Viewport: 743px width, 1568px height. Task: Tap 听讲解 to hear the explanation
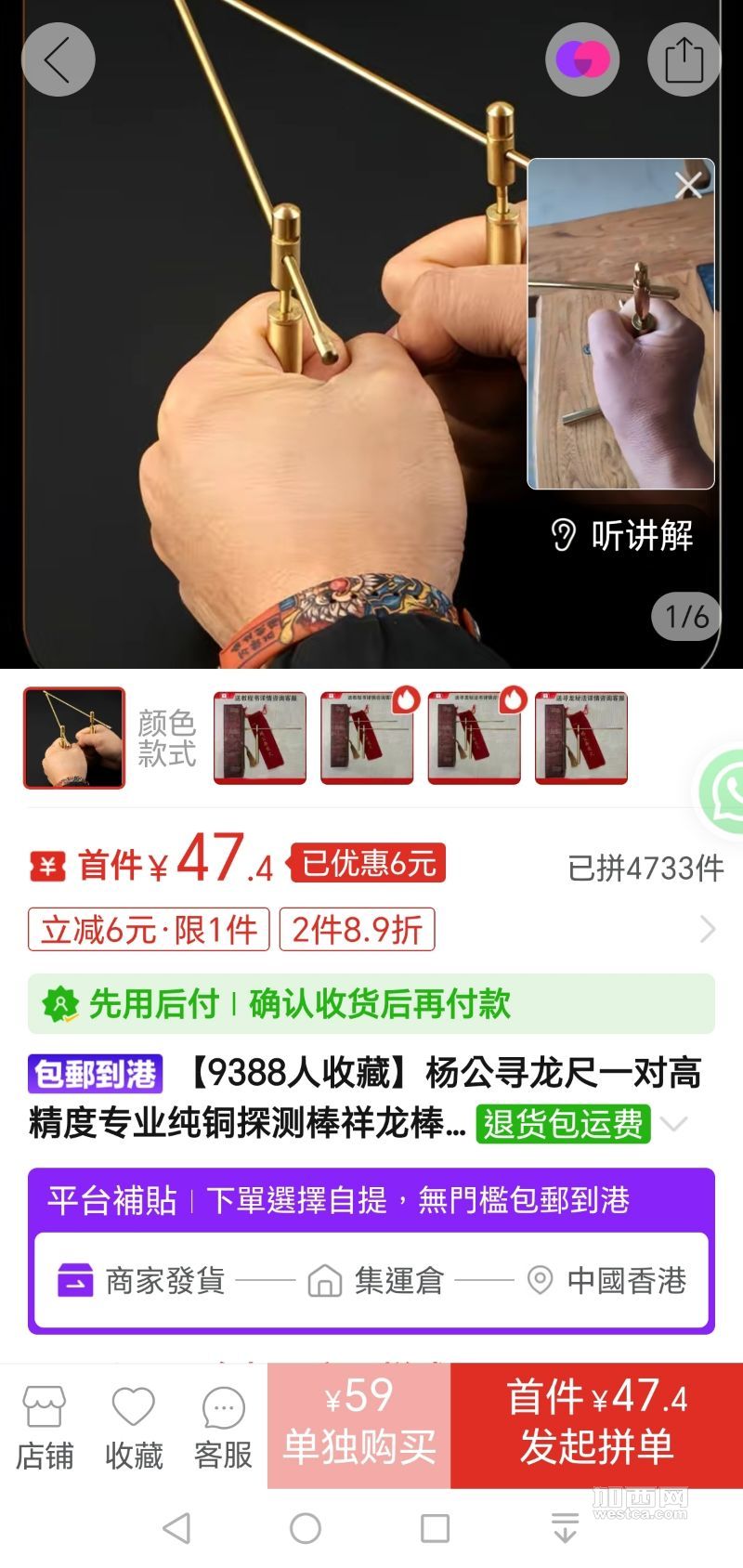pos(623,536)
